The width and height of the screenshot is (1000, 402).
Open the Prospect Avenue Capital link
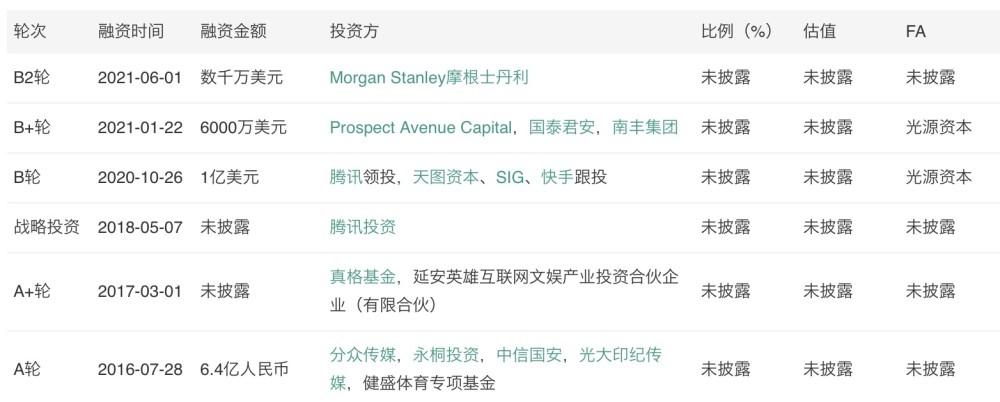click(421, 127)
